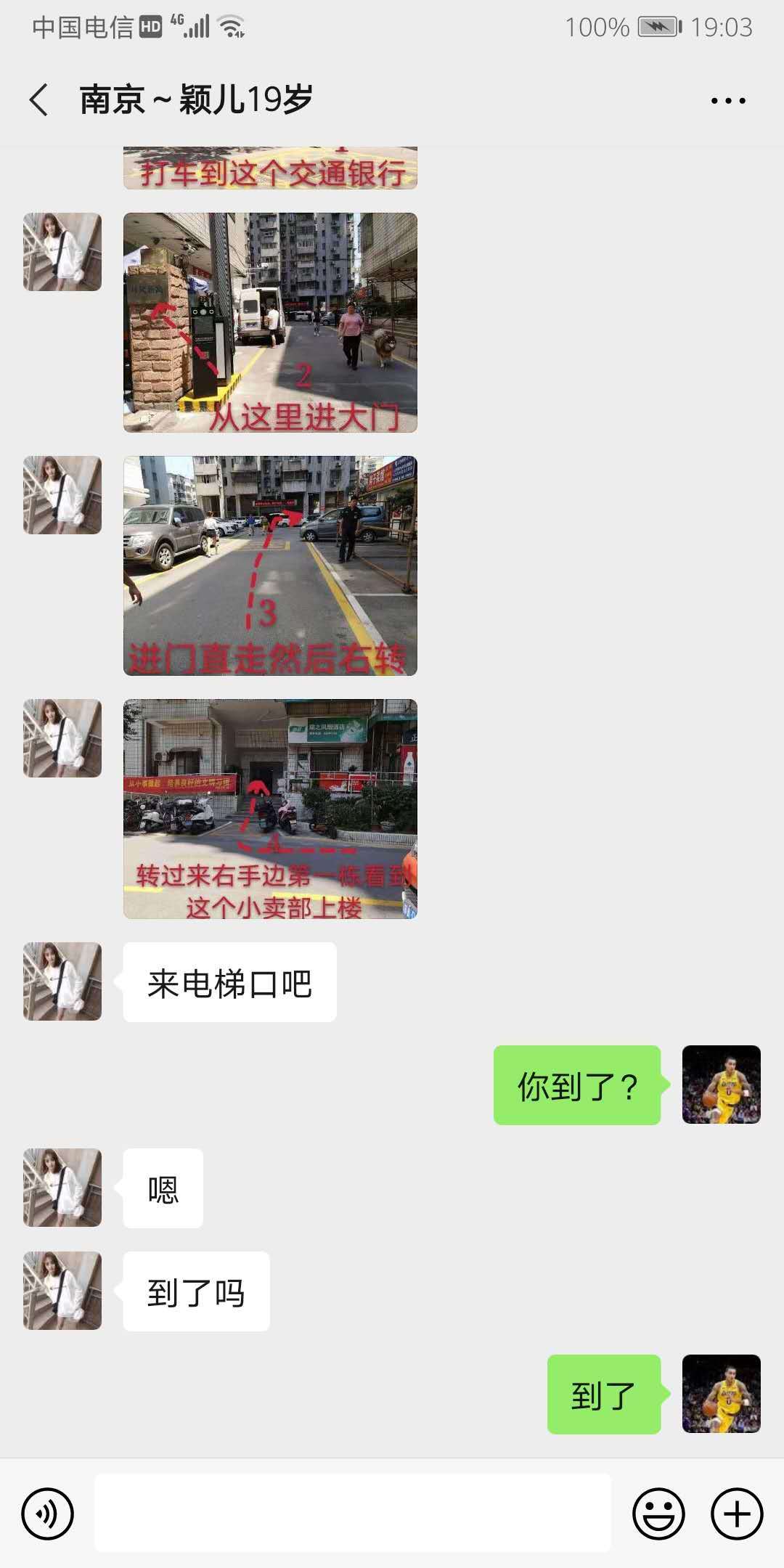Open the emoji sticker panel
Screen dimensions: 784x1568
click(x=658, y=1514)
